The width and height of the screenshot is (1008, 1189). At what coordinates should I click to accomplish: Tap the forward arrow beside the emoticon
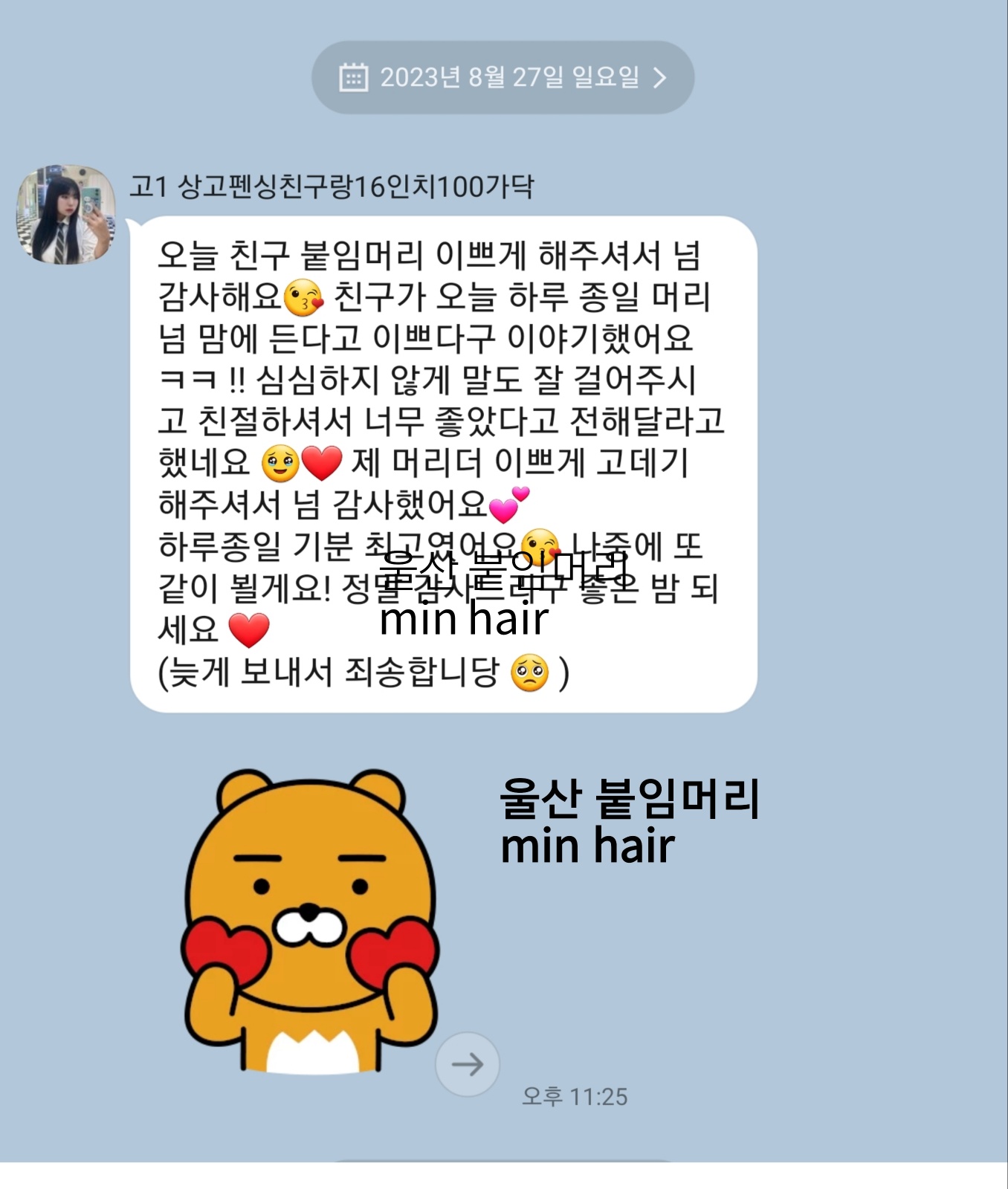tap(467, 1064)
